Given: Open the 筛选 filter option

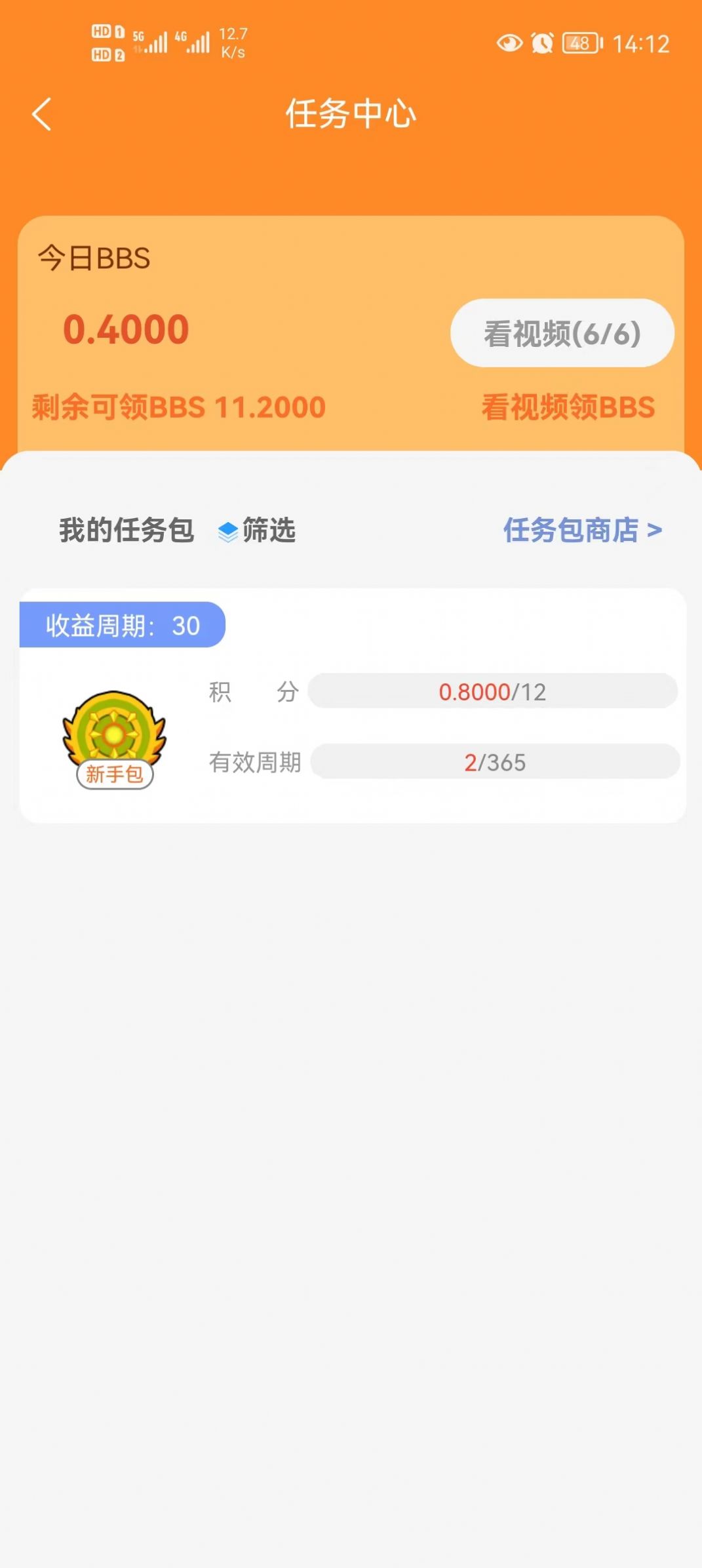Looking at the screenshot, I should coord(258,530).
